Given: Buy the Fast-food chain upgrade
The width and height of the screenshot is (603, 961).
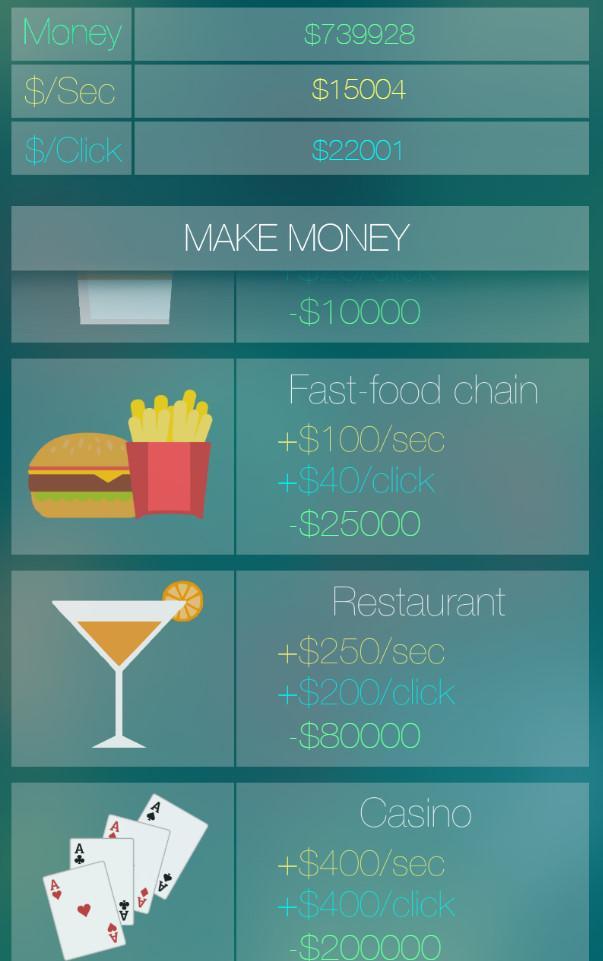Looking at the screenshot, I should 300,457.
